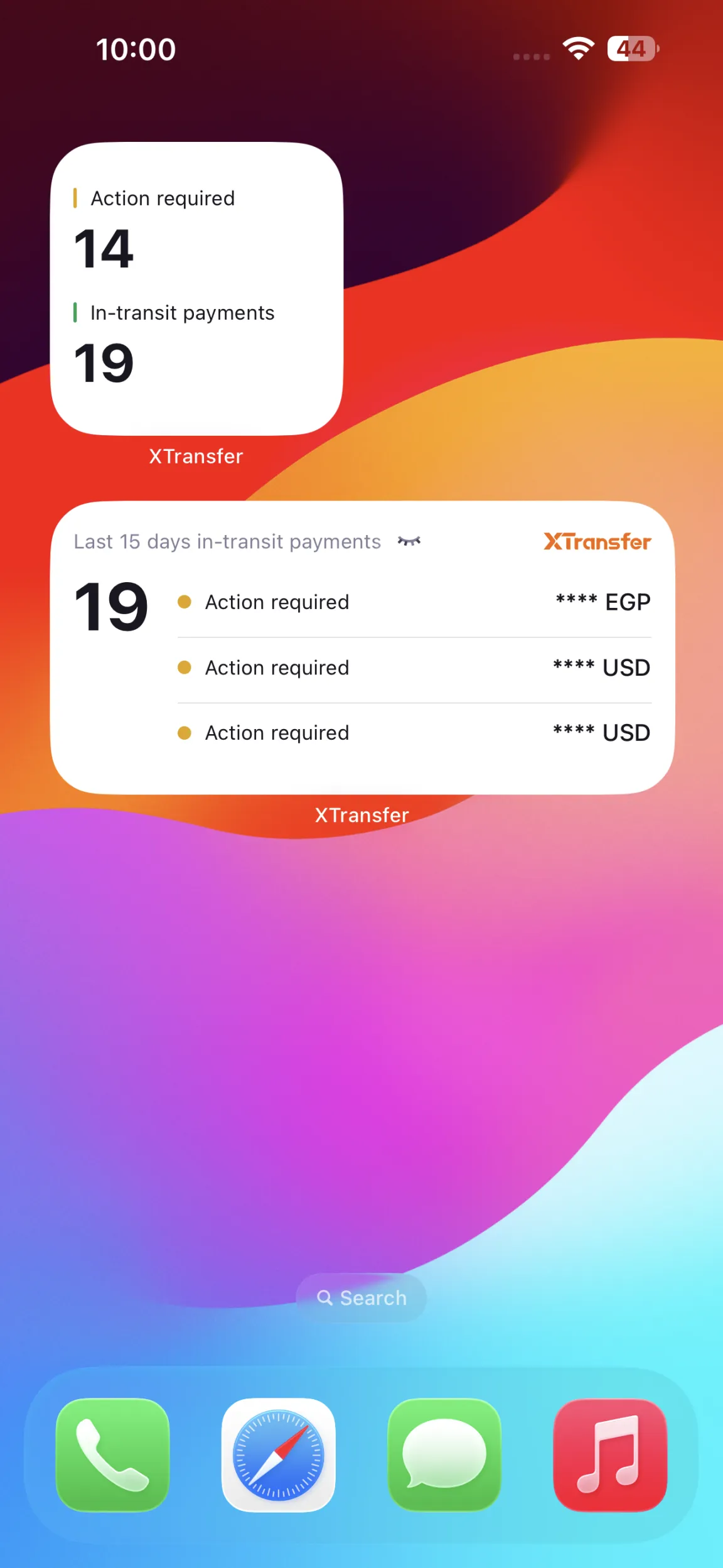This screenshot has width=723, height=1568.
Task: Open Safari browser from the dock
Action: click(x=279, y=1454)
